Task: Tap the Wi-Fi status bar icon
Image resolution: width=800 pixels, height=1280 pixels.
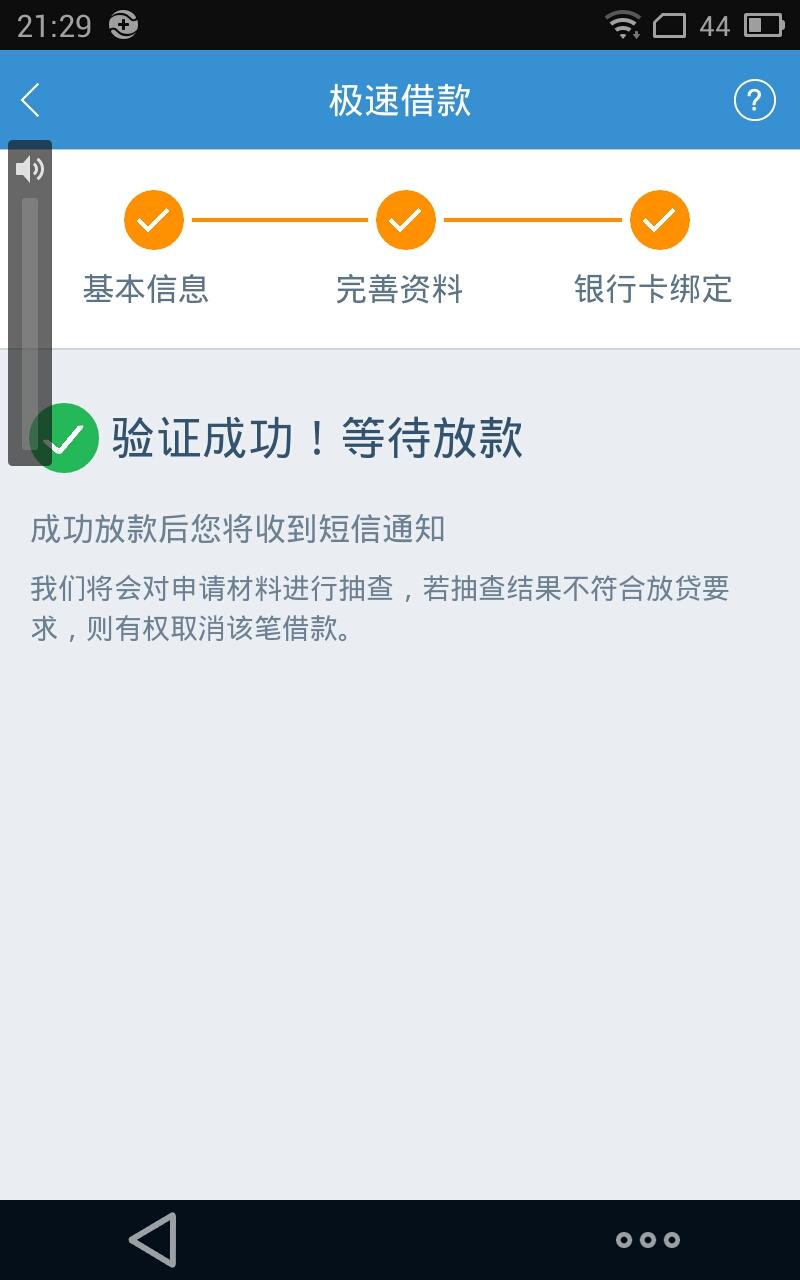Action: click(623, 25)
